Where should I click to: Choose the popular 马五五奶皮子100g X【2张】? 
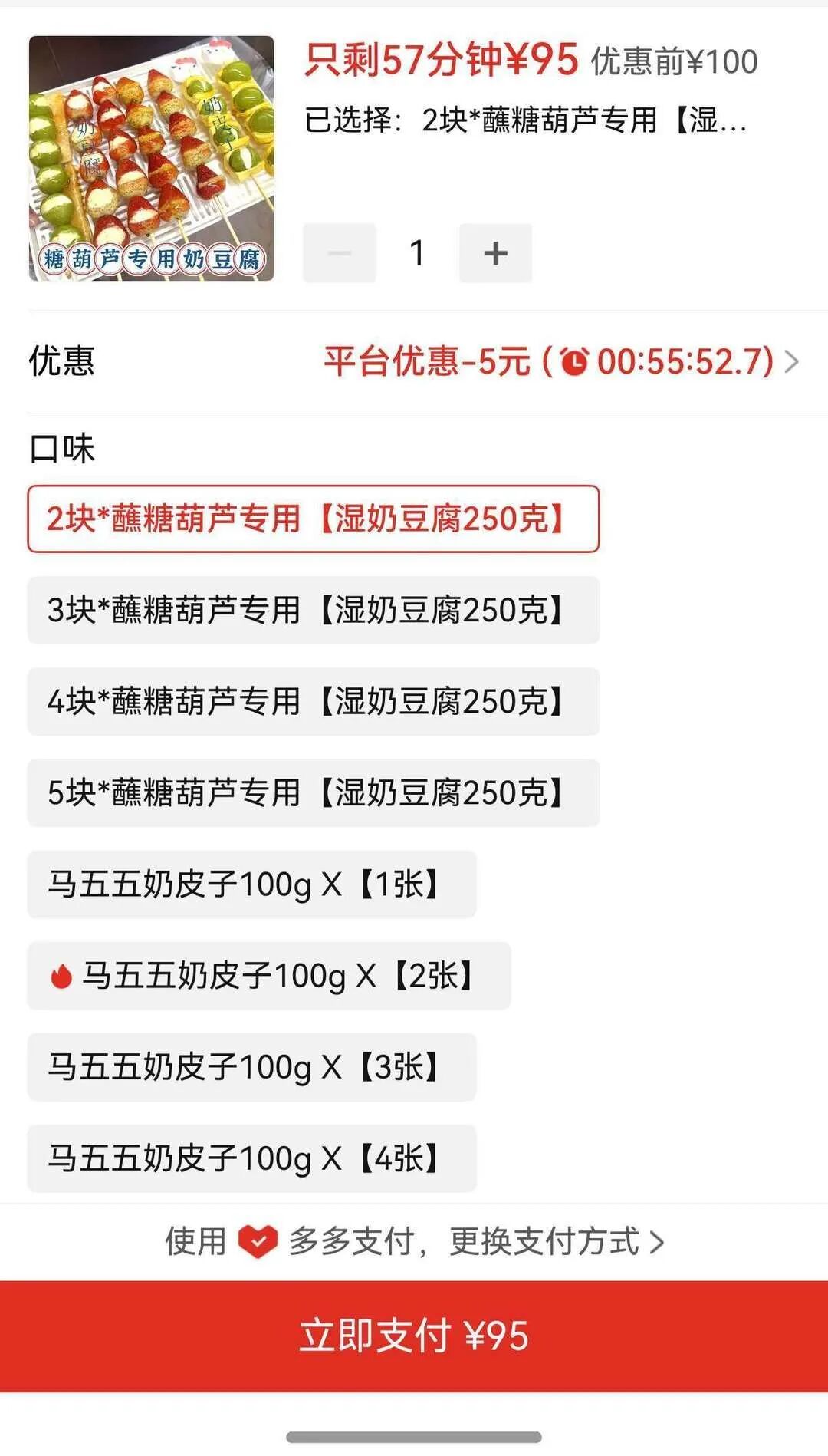click(x=268, y=976)
